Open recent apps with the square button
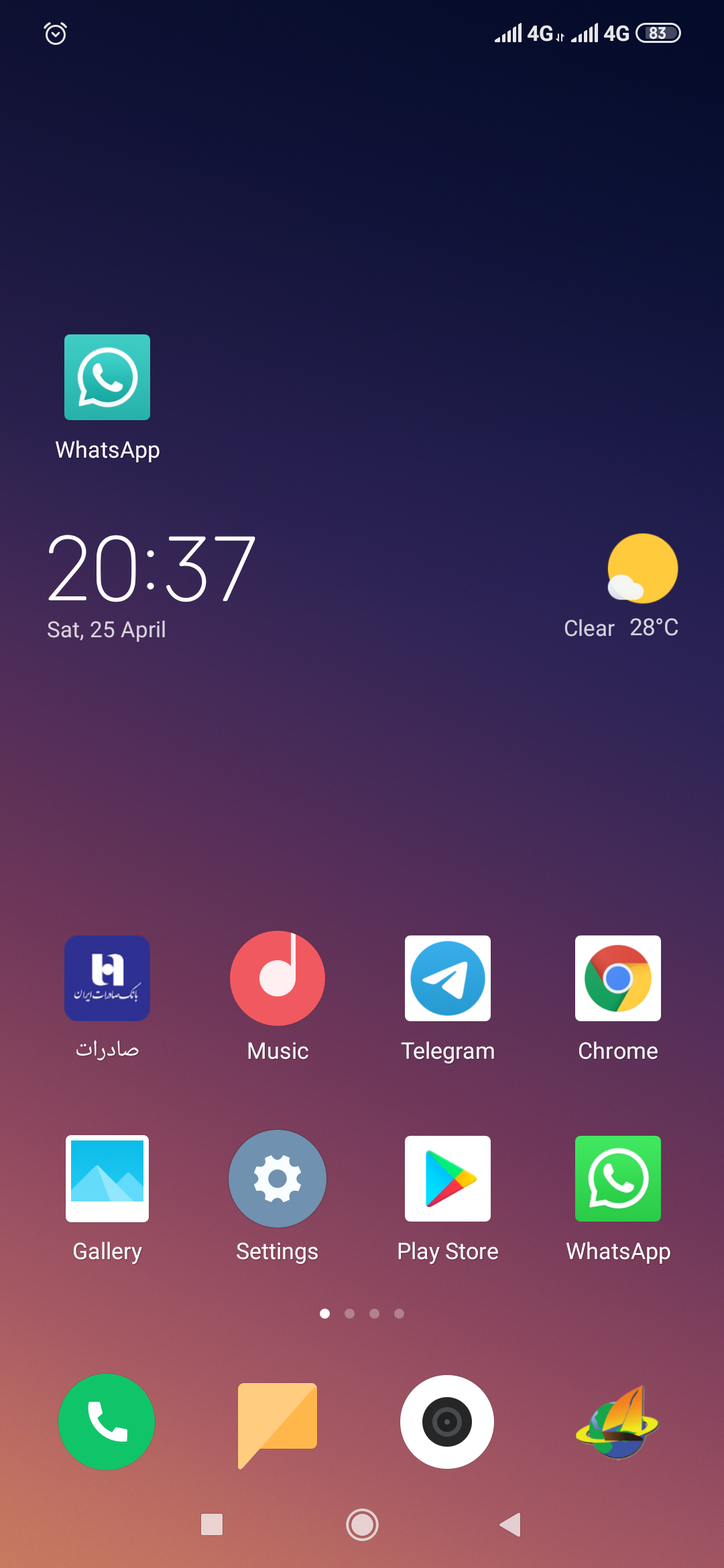Viewport: 724px width, 1568px height. 212,1525
